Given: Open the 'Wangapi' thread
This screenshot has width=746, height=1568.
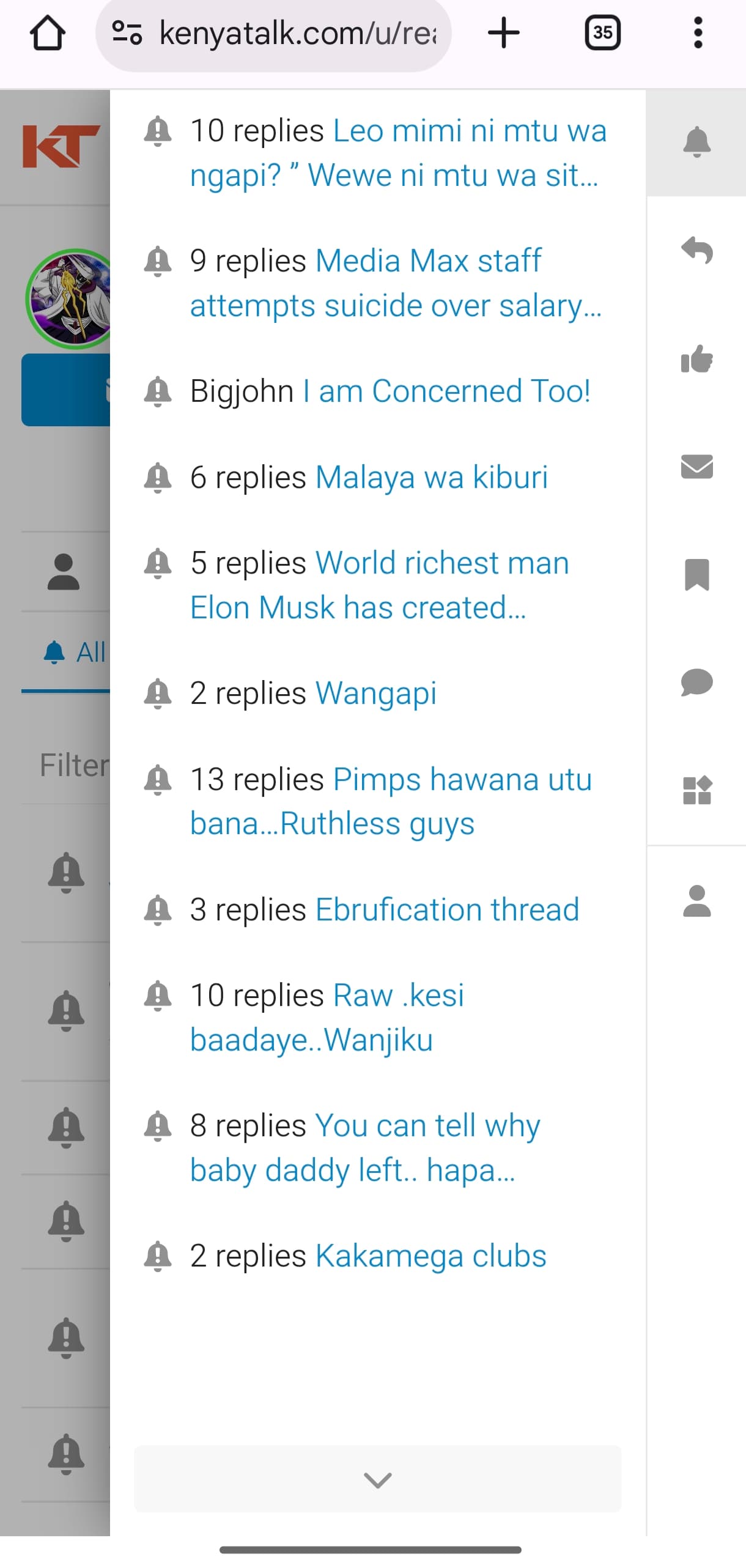Looking at the screenshot, I should pyautogui.click(x=375, y=693).
